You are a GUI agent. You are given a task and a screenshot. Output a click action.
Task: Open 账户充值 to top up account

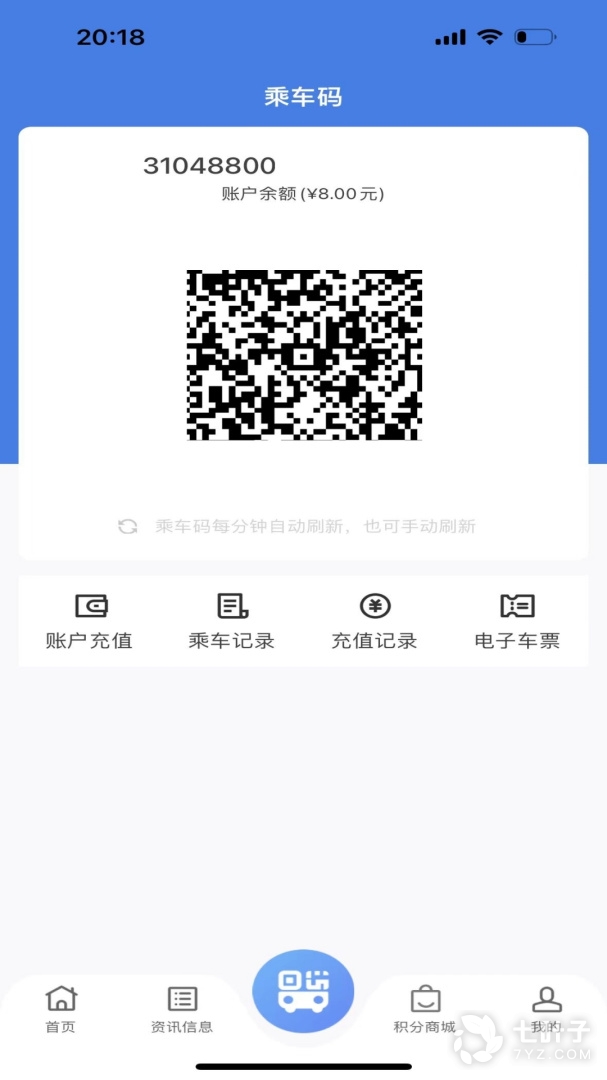tap(90, 621)
